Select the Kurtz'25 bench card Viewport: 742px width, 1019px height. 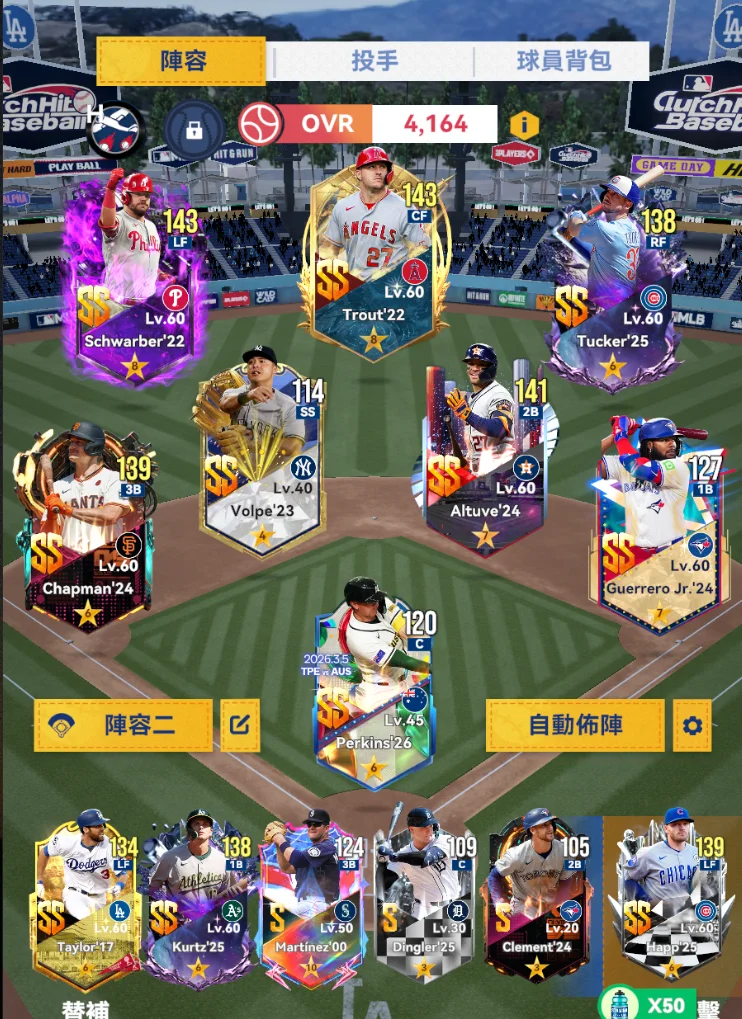197,900
